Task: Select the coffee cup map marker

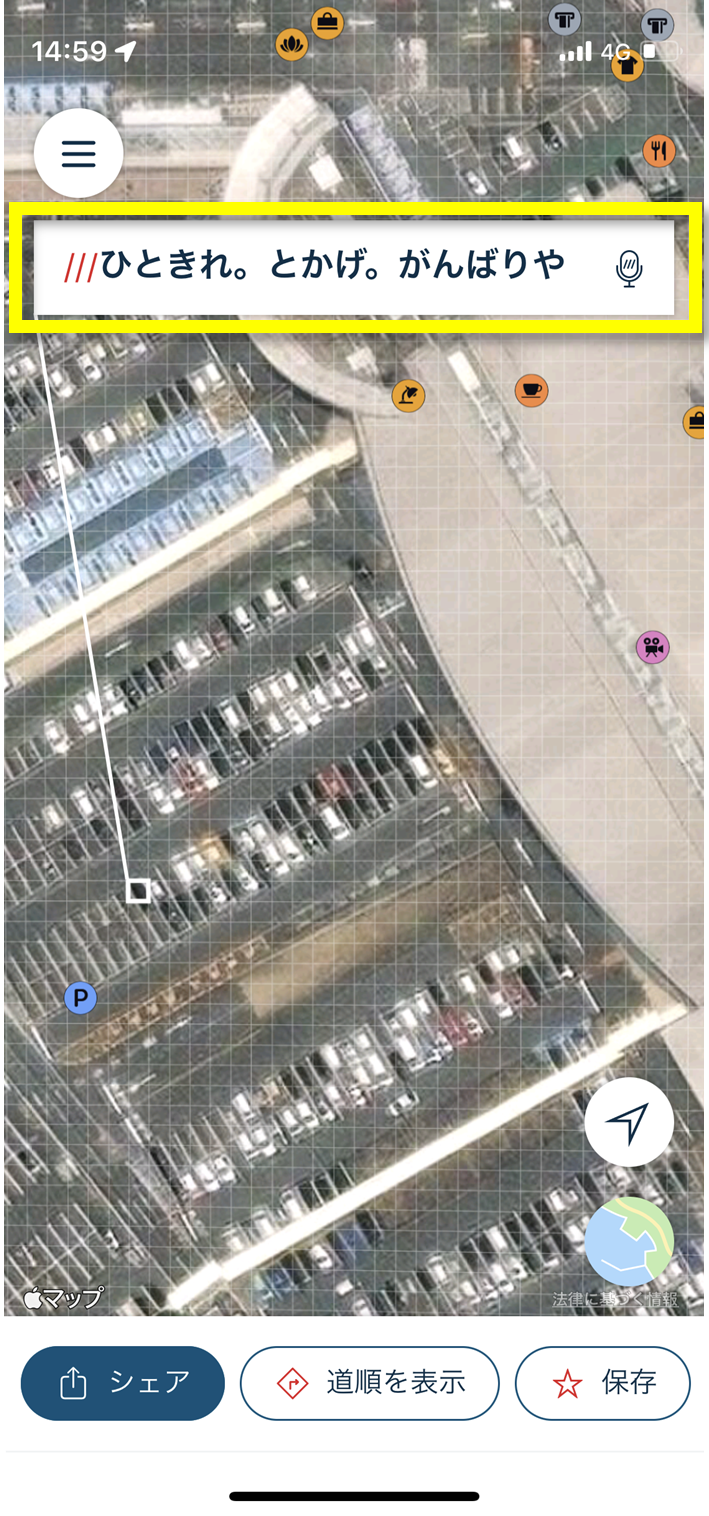Action: coord(531,390)
